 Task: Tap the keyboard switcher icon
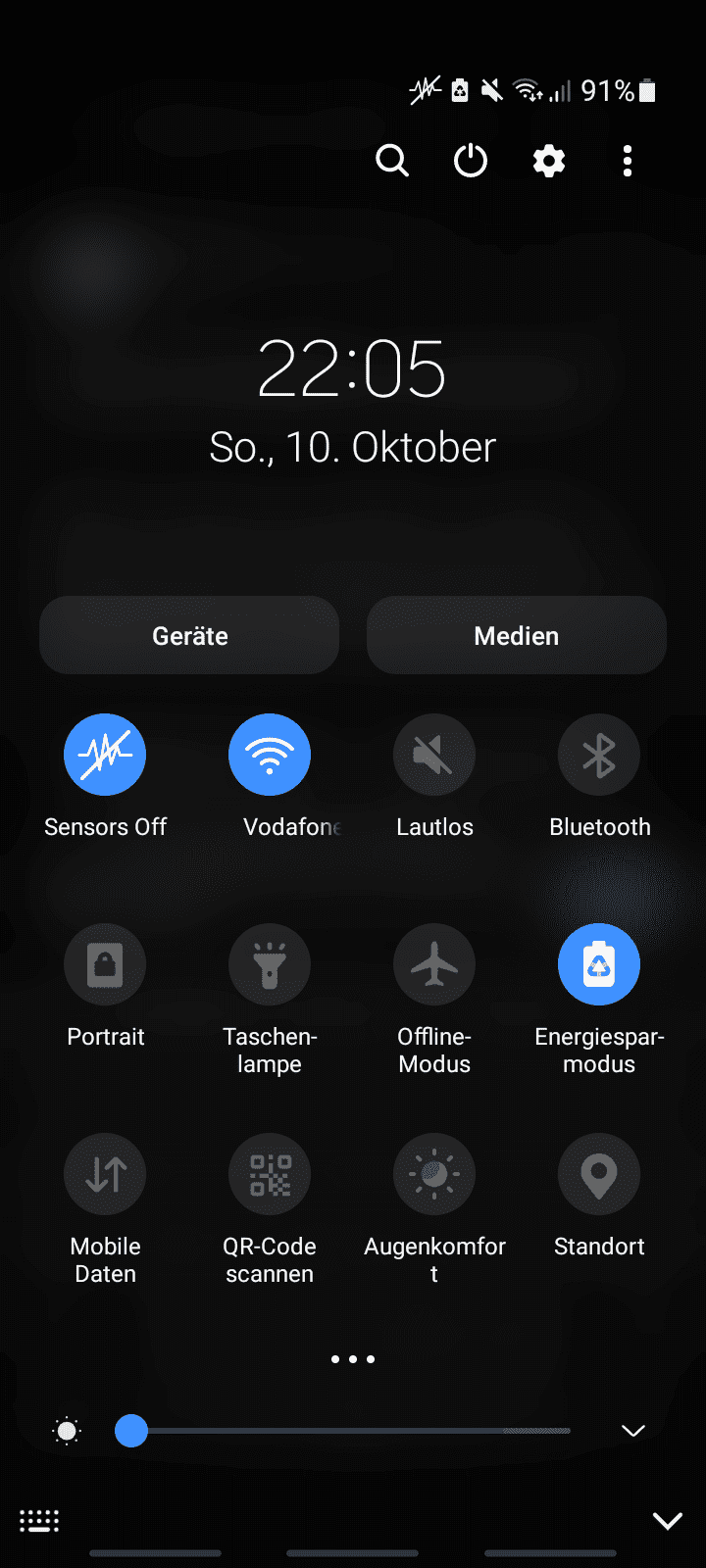[x=39, y=1521]
